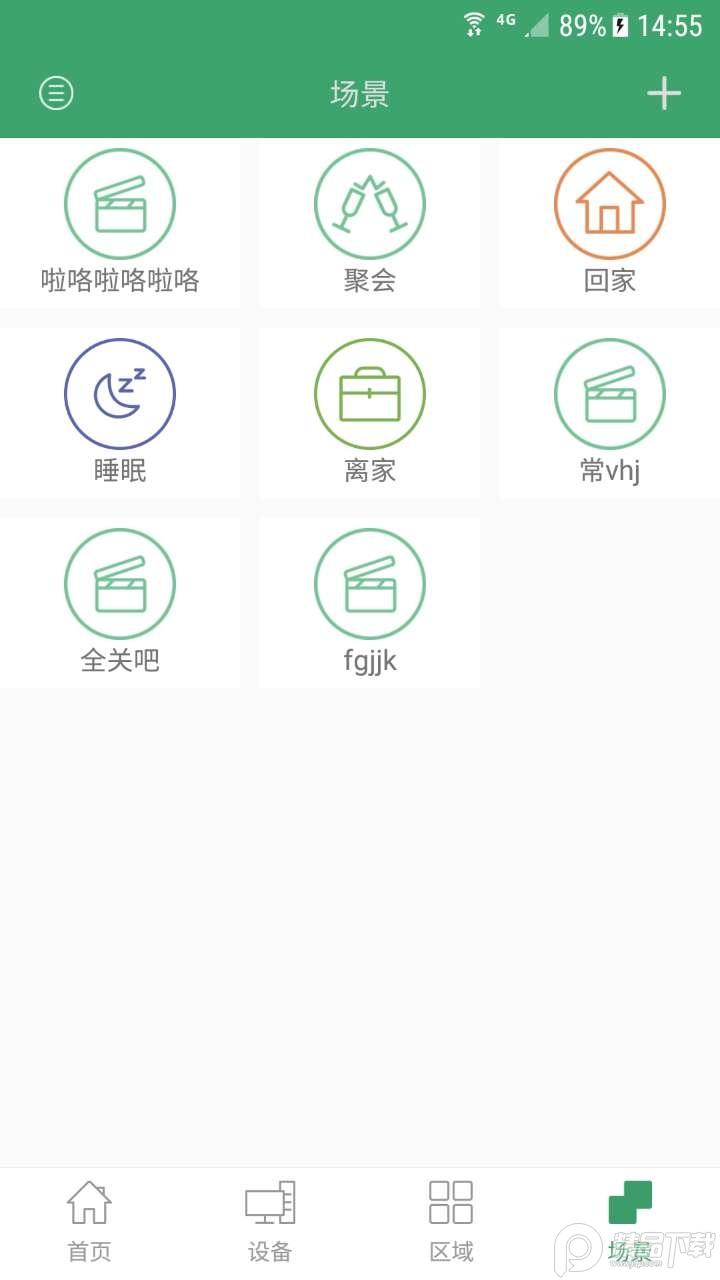Switch to the 设备 tab

(268, 1218)
